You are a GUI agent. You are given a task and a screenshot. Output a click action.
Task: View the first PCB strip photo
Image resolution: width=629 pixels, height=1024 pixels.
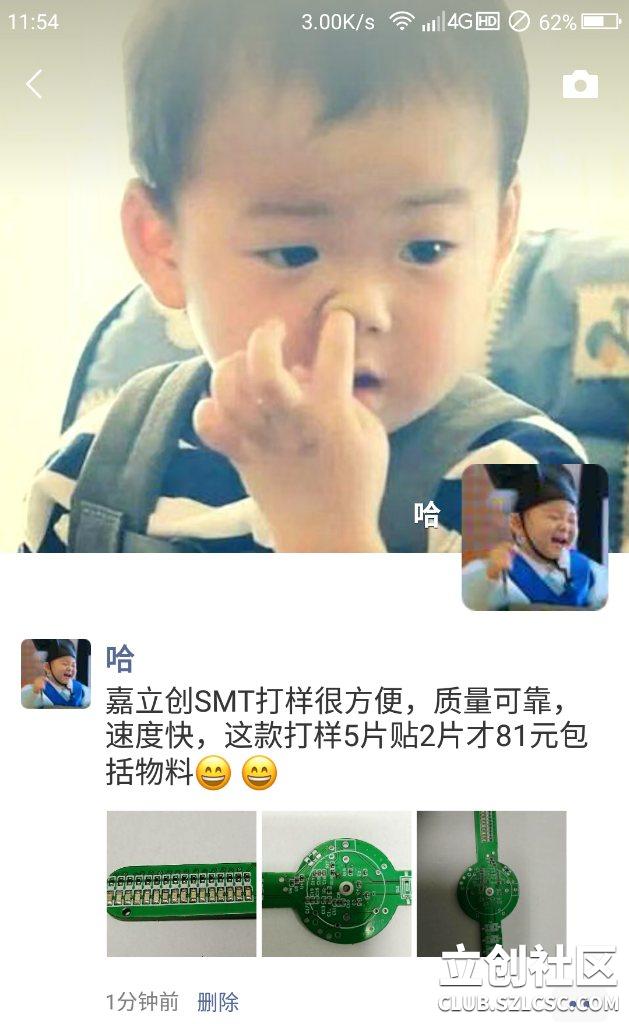point(181,883)
